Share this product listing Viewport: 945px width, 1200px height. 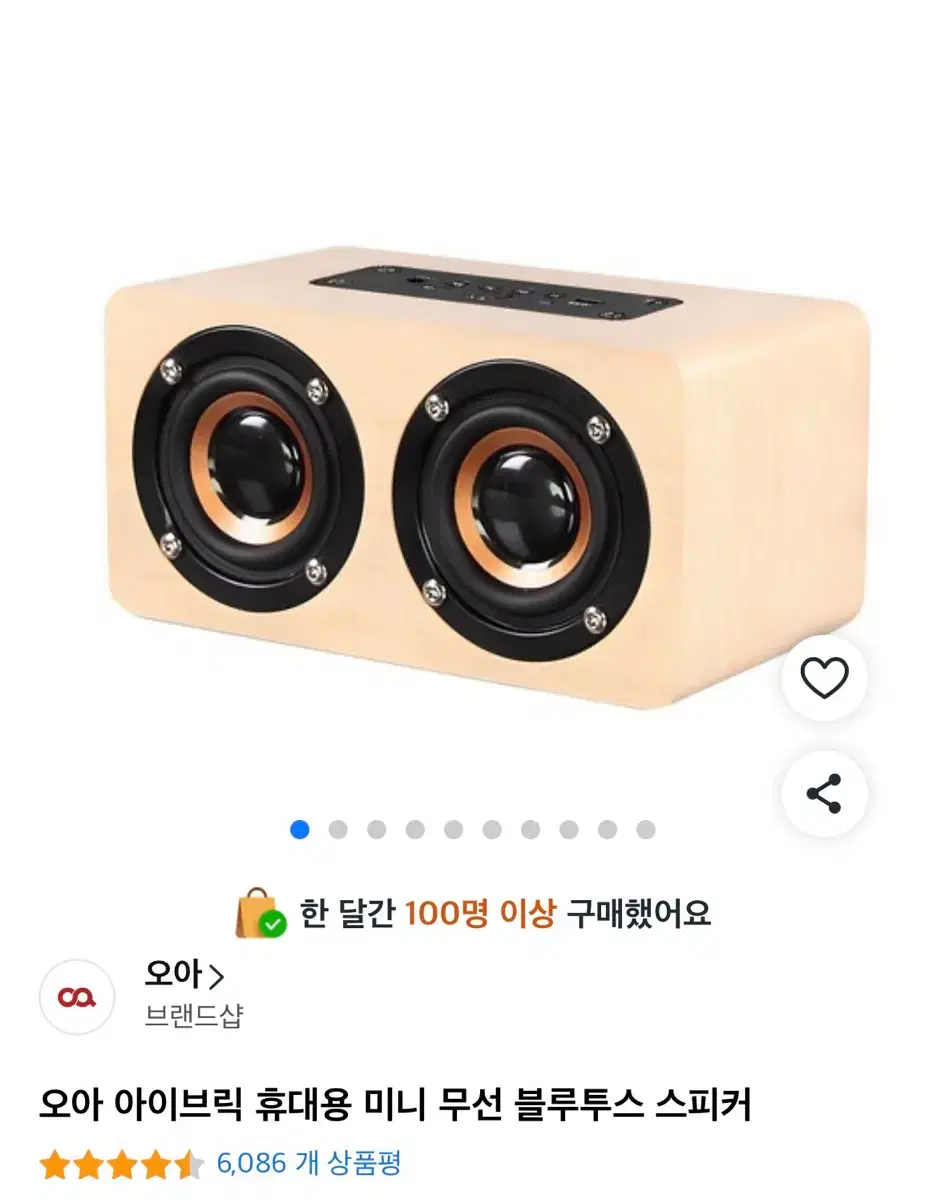pos(825,794)
